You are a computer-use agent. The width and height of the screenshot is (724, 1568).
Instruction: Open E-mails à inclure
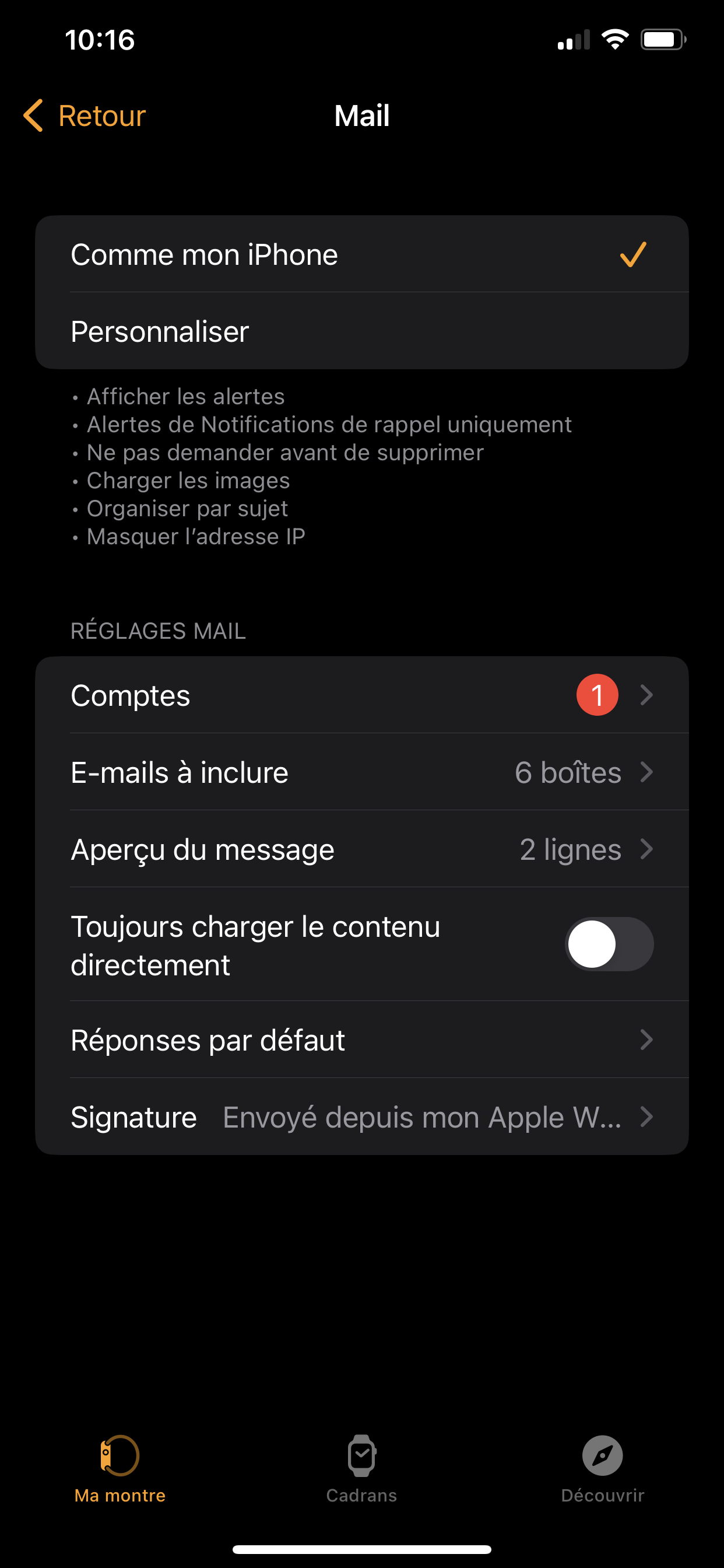362,772
